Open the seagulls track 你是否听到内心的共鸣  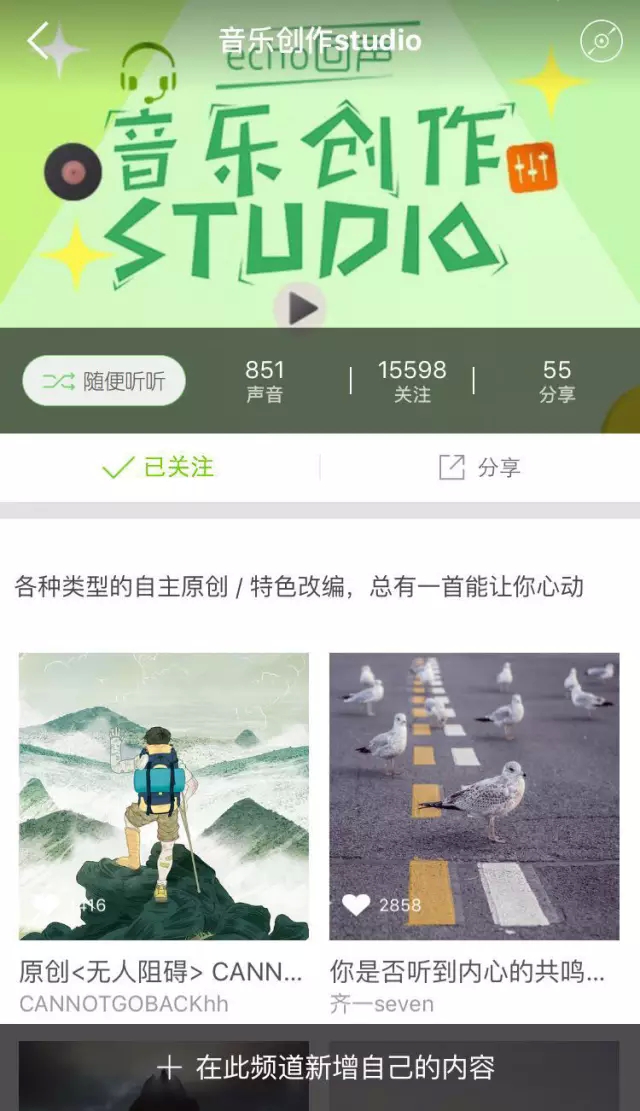pos(474,796)
